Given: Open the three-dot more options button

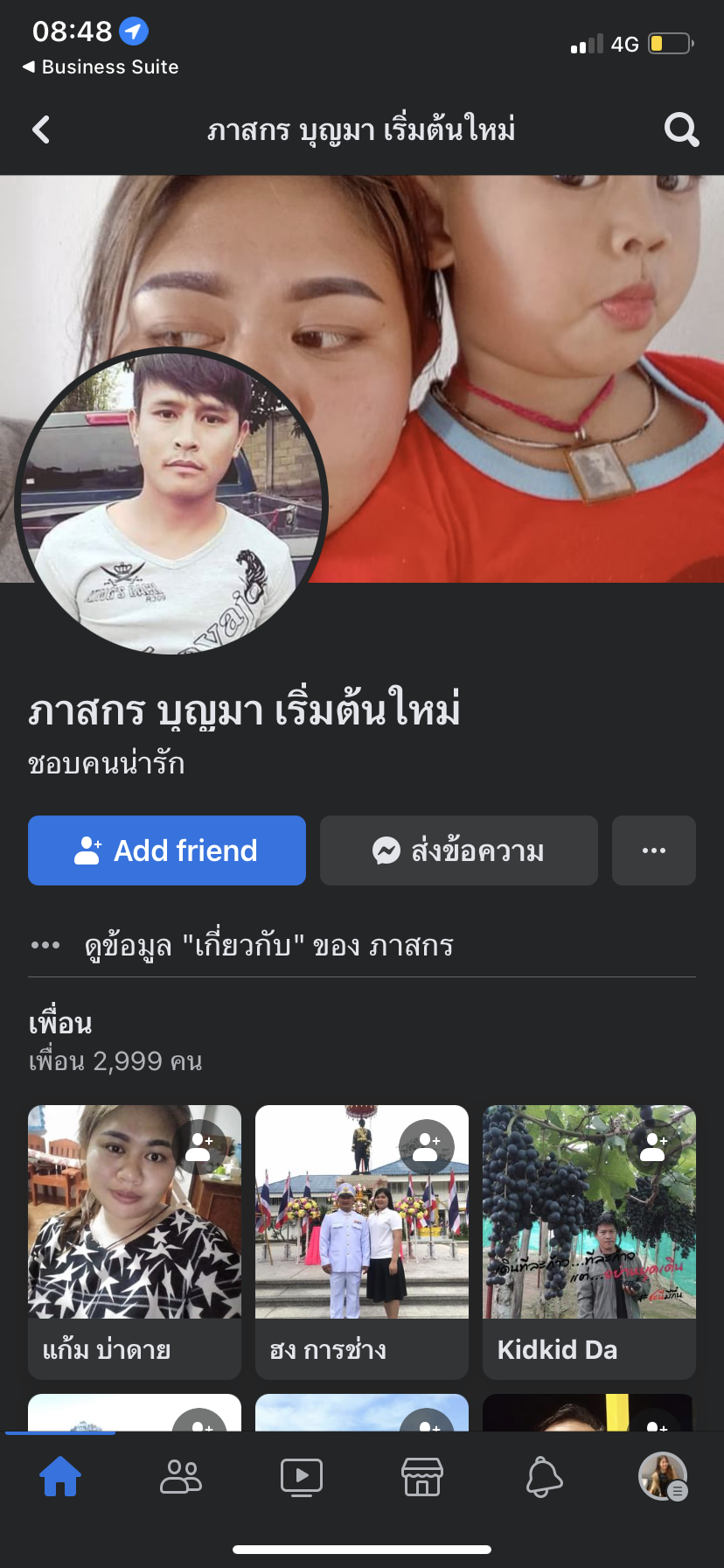Looking at the screenshot, I should 654,850.
